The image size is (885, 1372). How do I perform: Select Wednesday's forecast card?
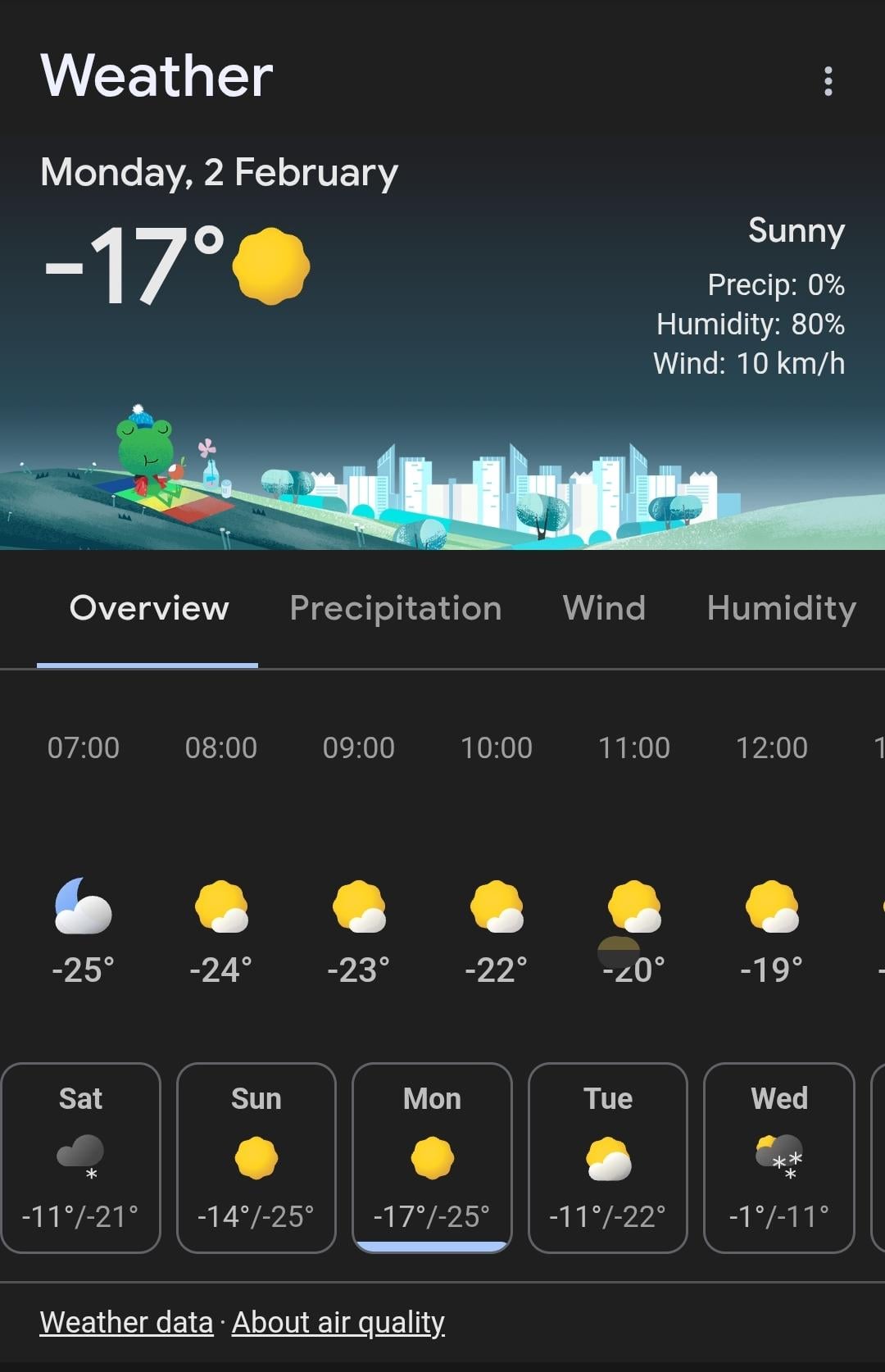click(778, 1157)
